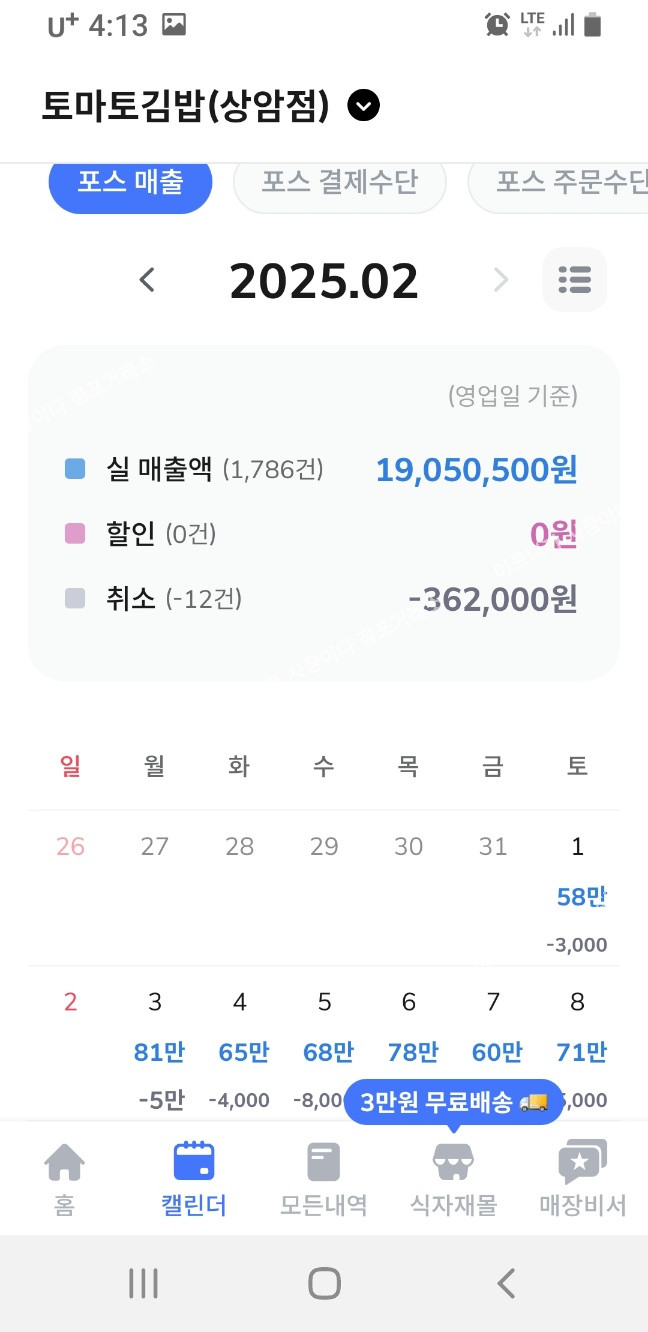Tap the system home button
The width and height of the screenshot is (648, 1332).
click(324, 1283)
